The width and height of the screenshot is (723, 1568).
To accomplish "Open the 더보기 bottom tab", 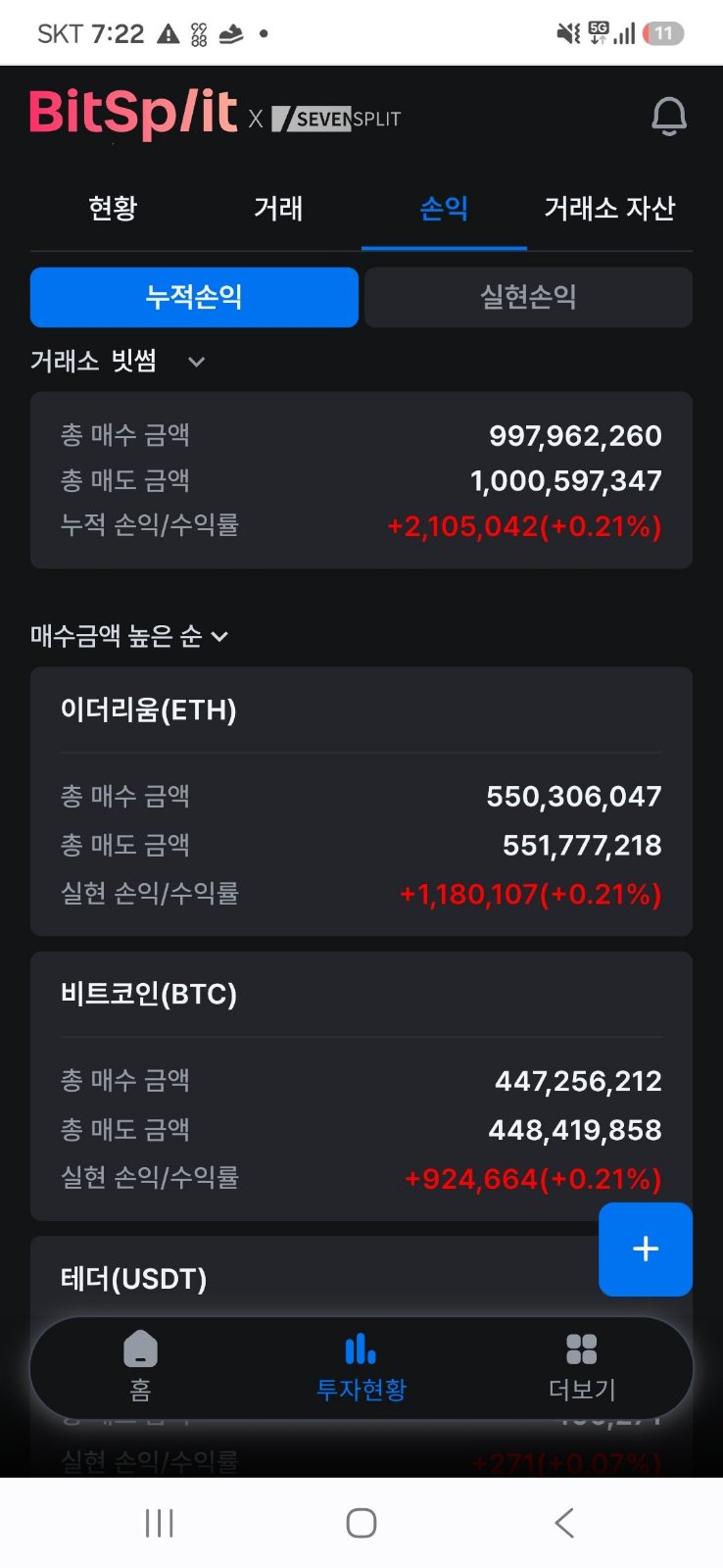I will [582, 1367].
